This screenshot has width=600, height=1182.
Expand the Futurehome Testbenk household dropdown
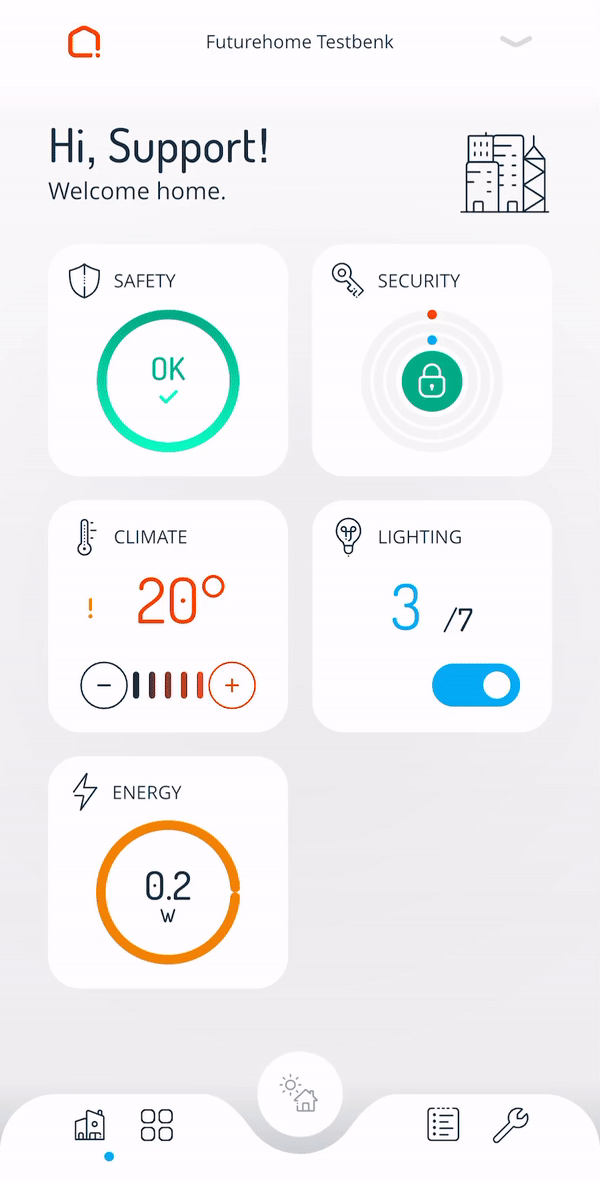click(x=515, y=42)
